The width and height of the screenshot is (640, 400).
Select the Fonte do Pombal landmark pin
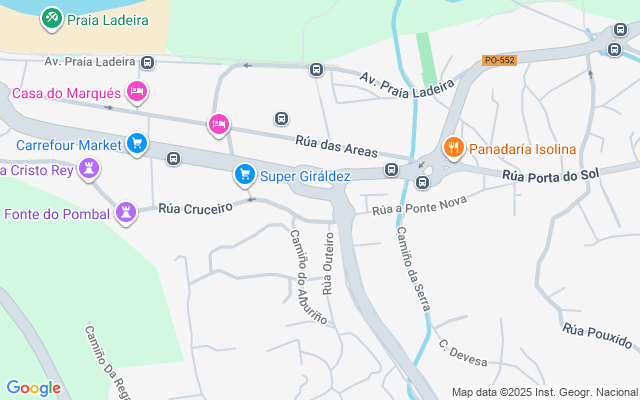point(126,212)
